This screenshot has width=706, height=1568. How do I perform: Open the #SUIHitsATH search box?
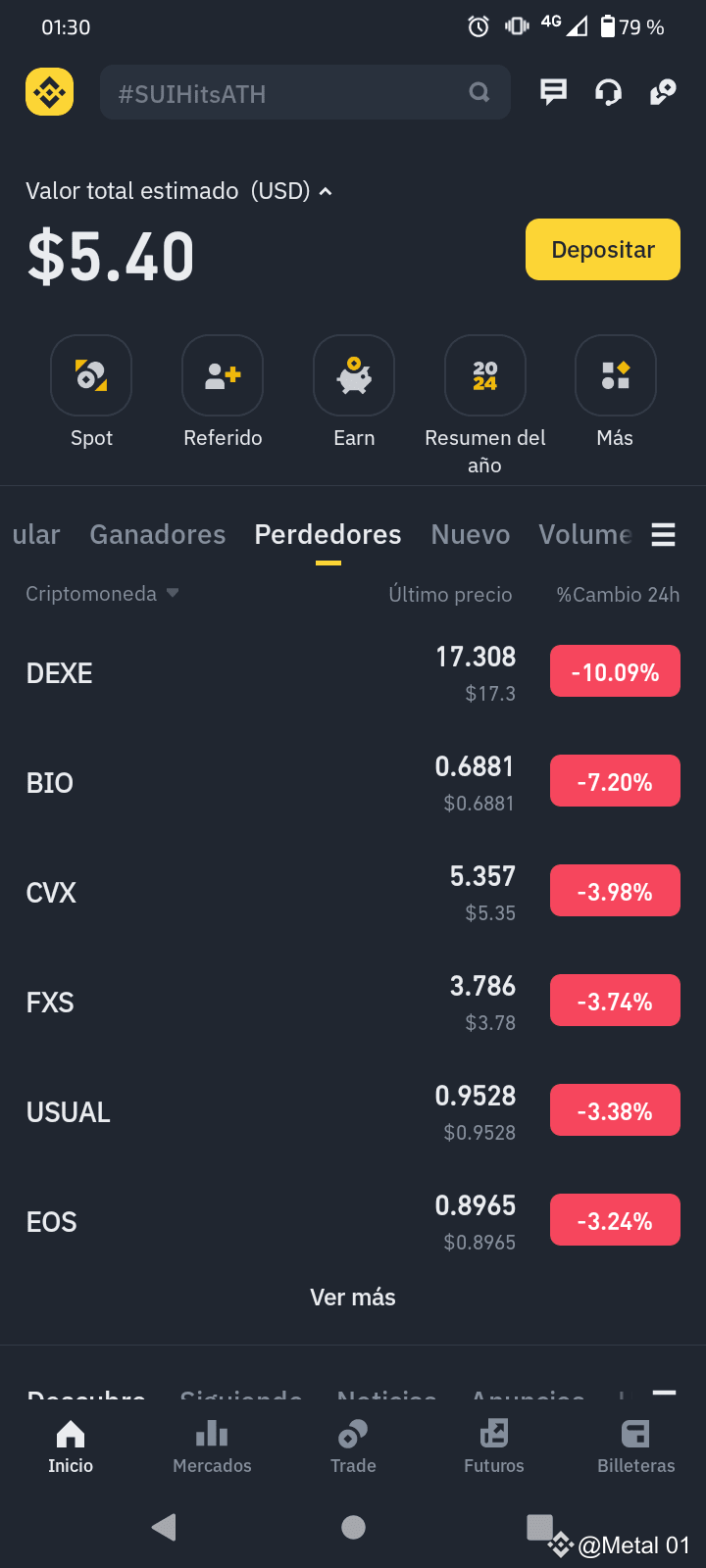coord(305,93)
